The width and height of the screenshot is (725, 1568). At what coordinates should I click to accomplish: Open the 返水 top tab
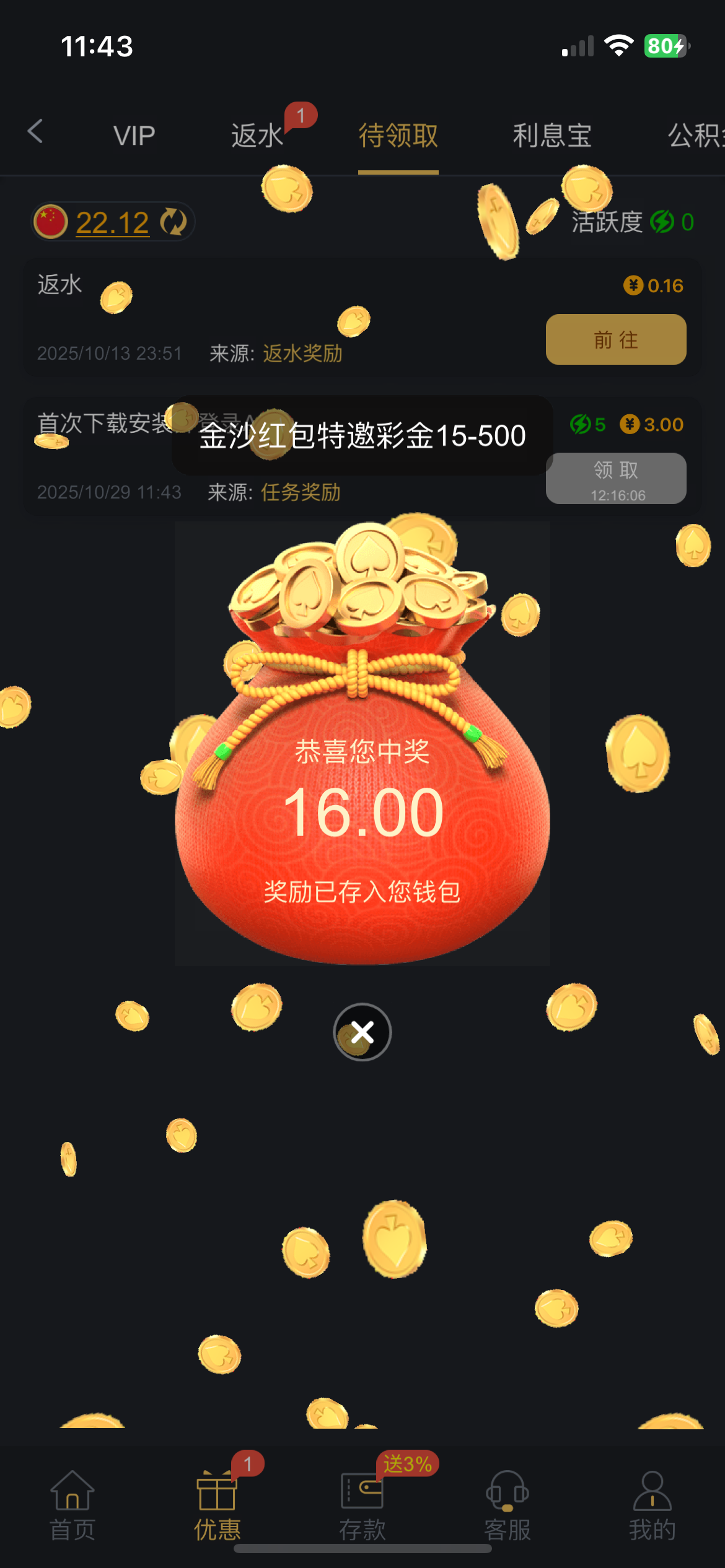click(x=257, y=136)
